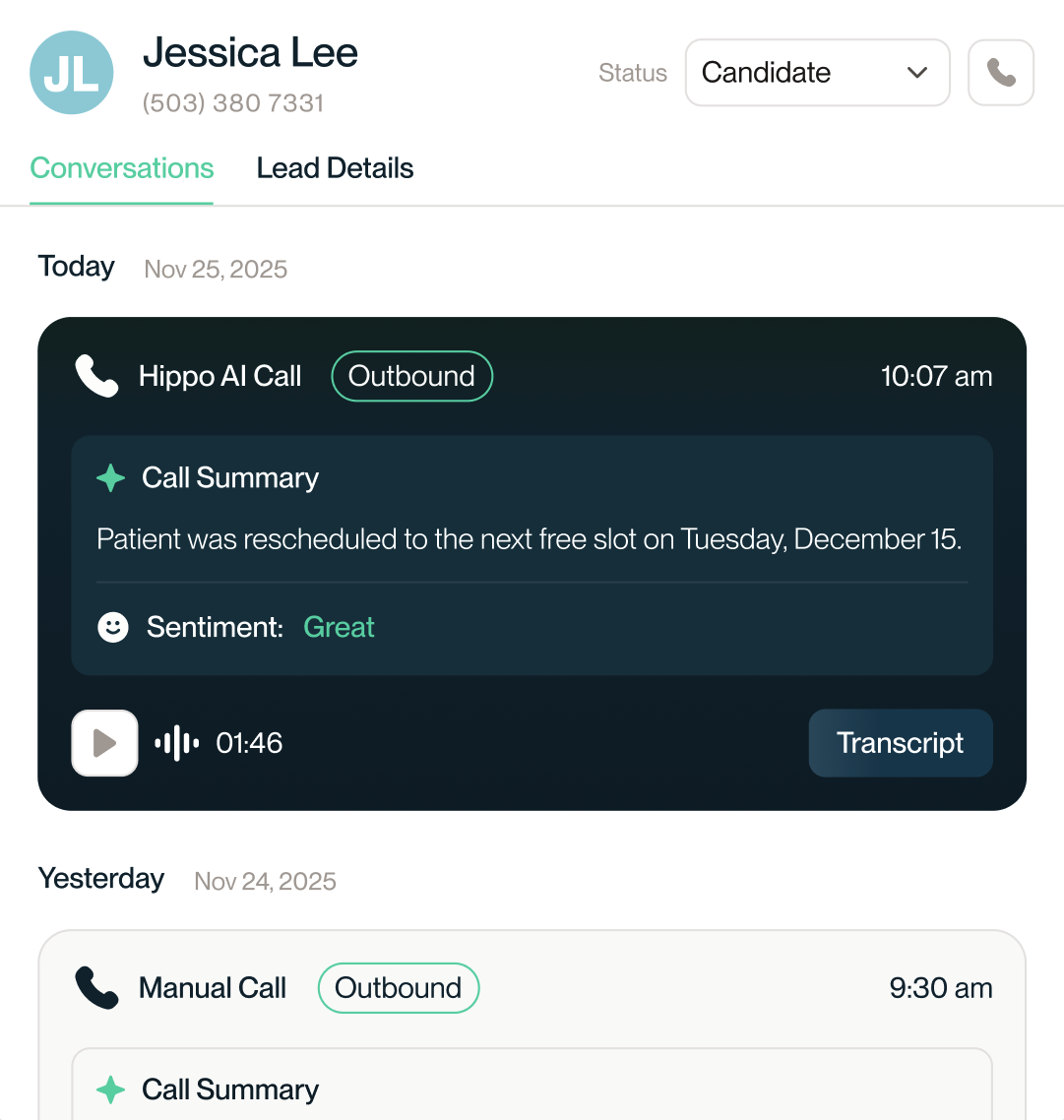Screen dimensions: 1064x1120
Task: Open yesterday's Manual Call card
Action: coord(212,988)
